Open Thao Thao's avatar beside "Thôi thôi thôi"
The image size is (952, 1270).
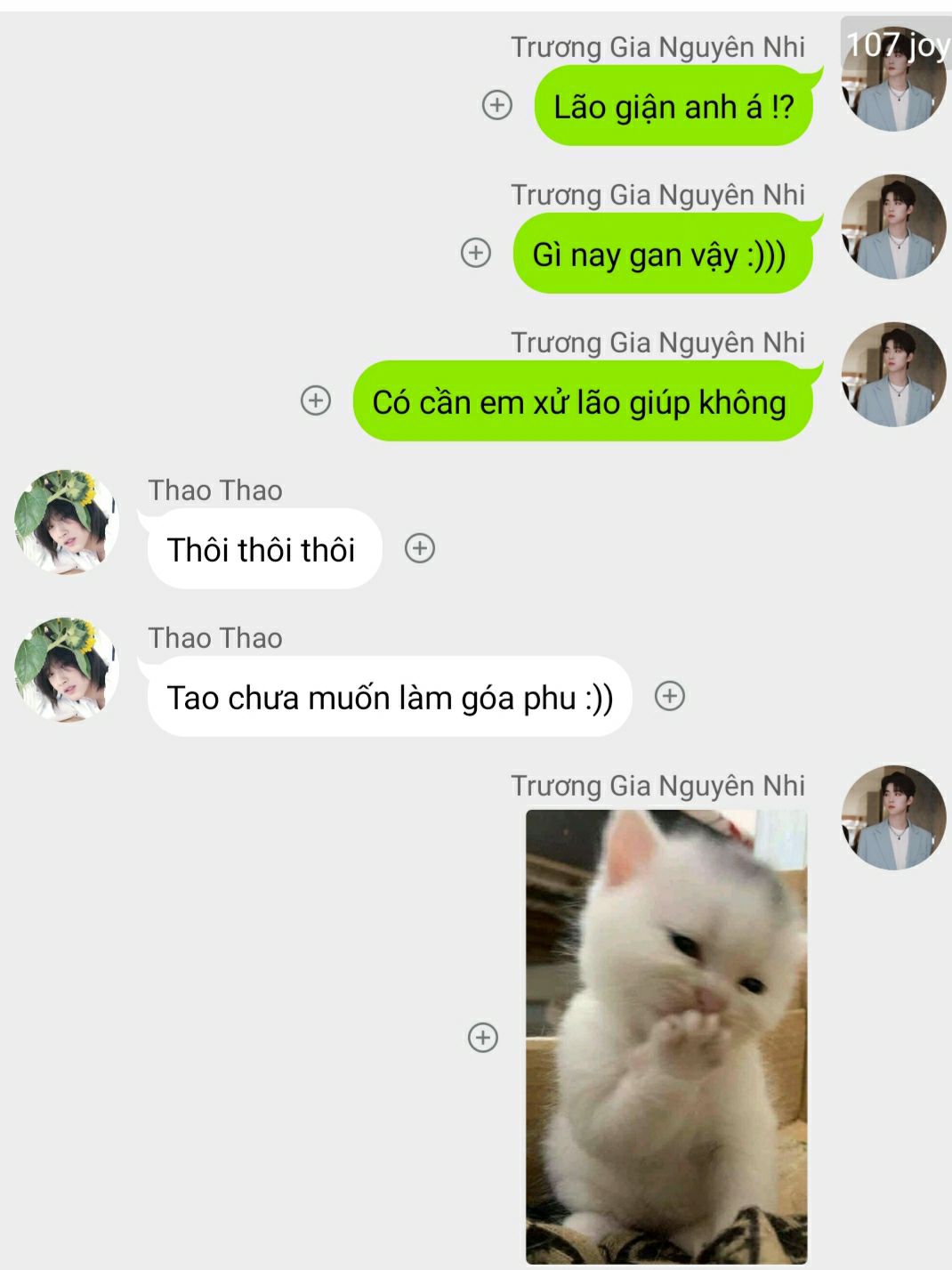pos(67,522)
